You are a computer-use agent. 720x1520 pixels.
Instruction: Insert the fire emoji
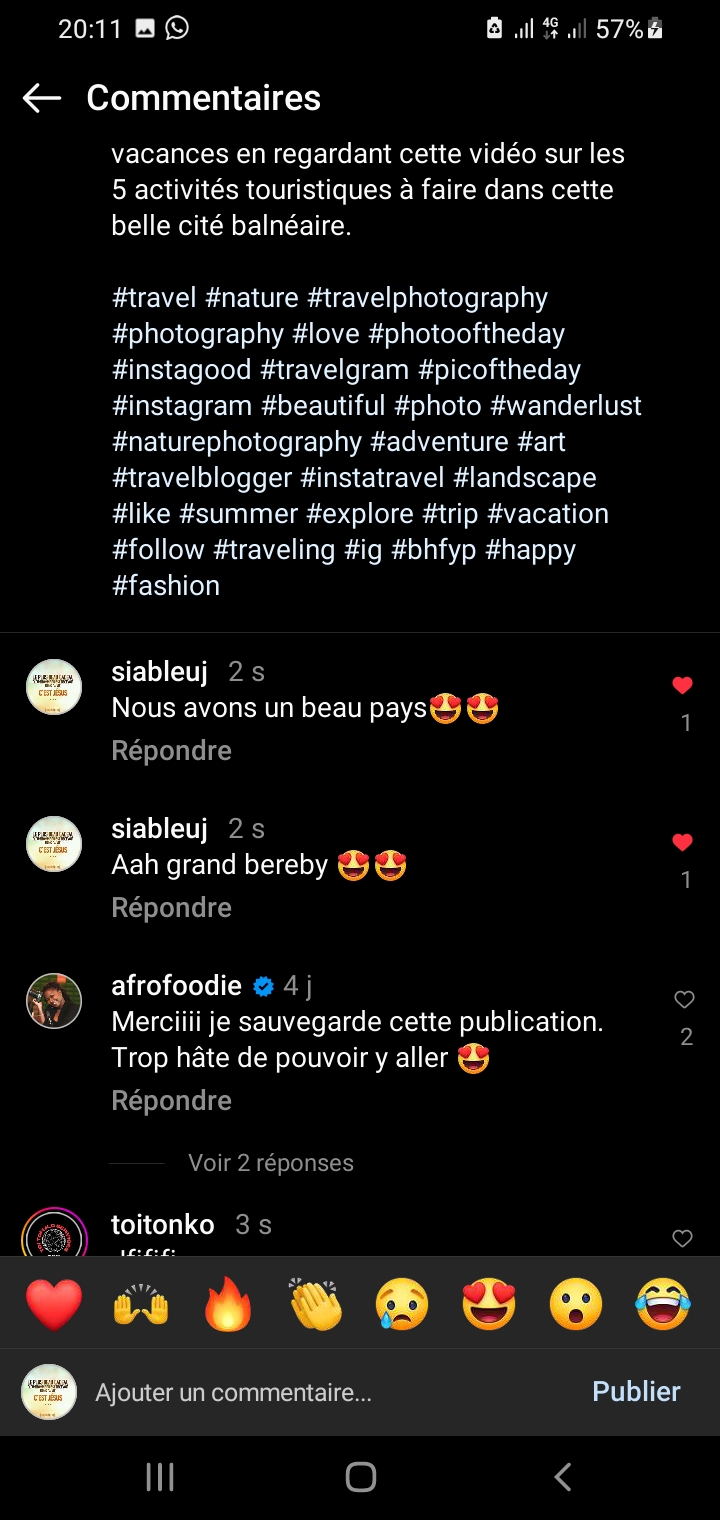tap(228, 1305)
